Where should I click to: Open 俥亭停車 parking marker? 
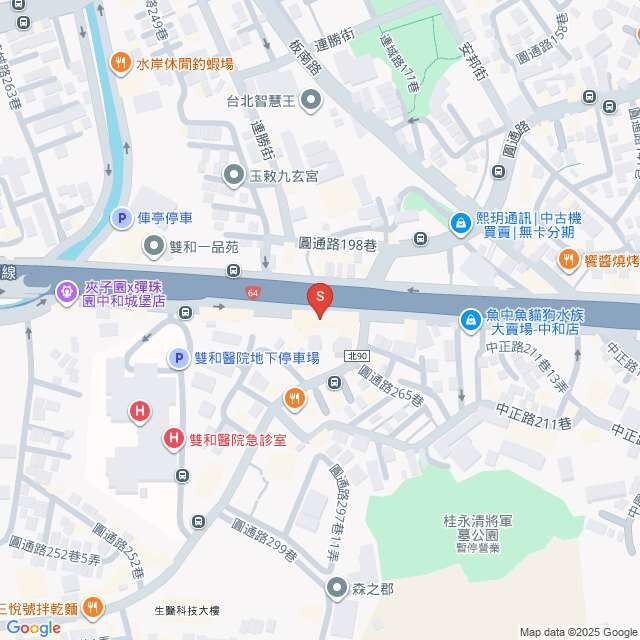point(121,217)
